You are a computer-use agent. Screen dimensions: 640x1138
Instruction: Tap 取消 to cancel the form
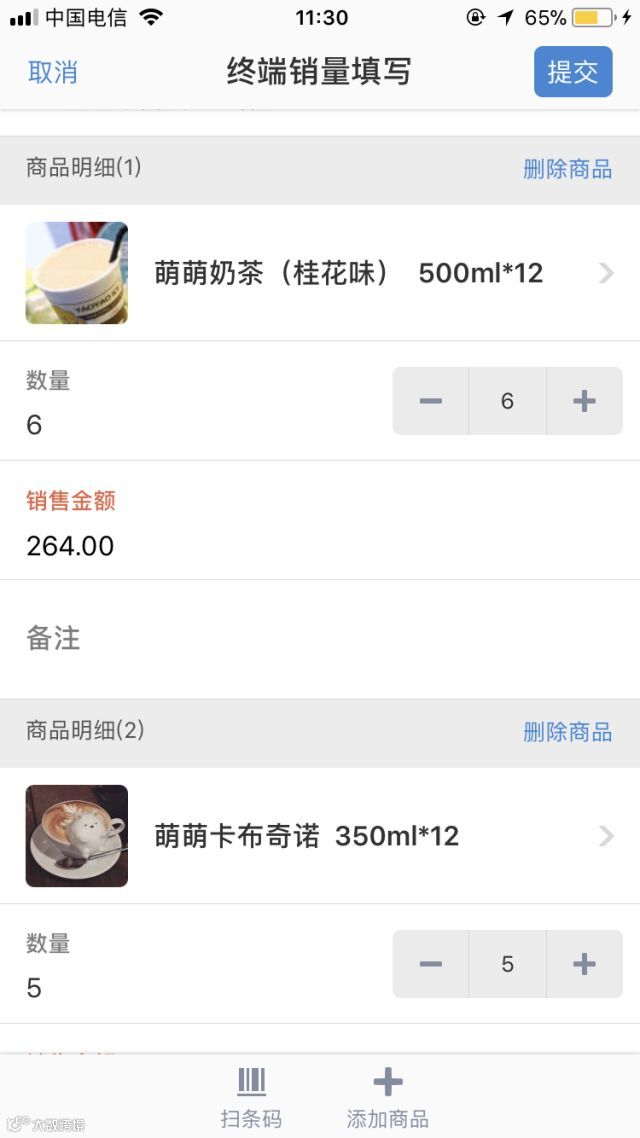pos(53,72)
